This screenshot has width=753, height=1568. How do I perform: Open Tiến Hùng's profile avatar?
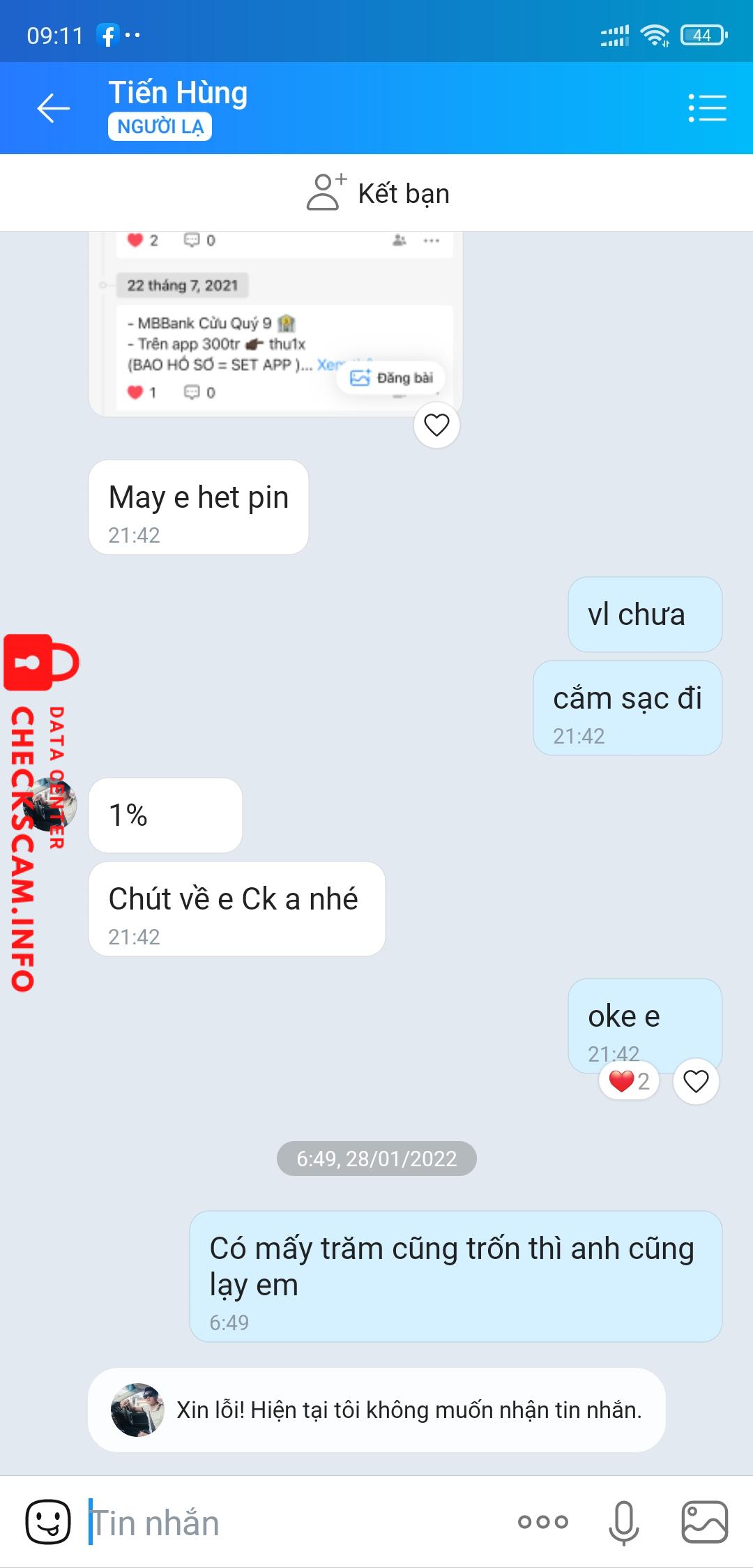tap(50, 804)
